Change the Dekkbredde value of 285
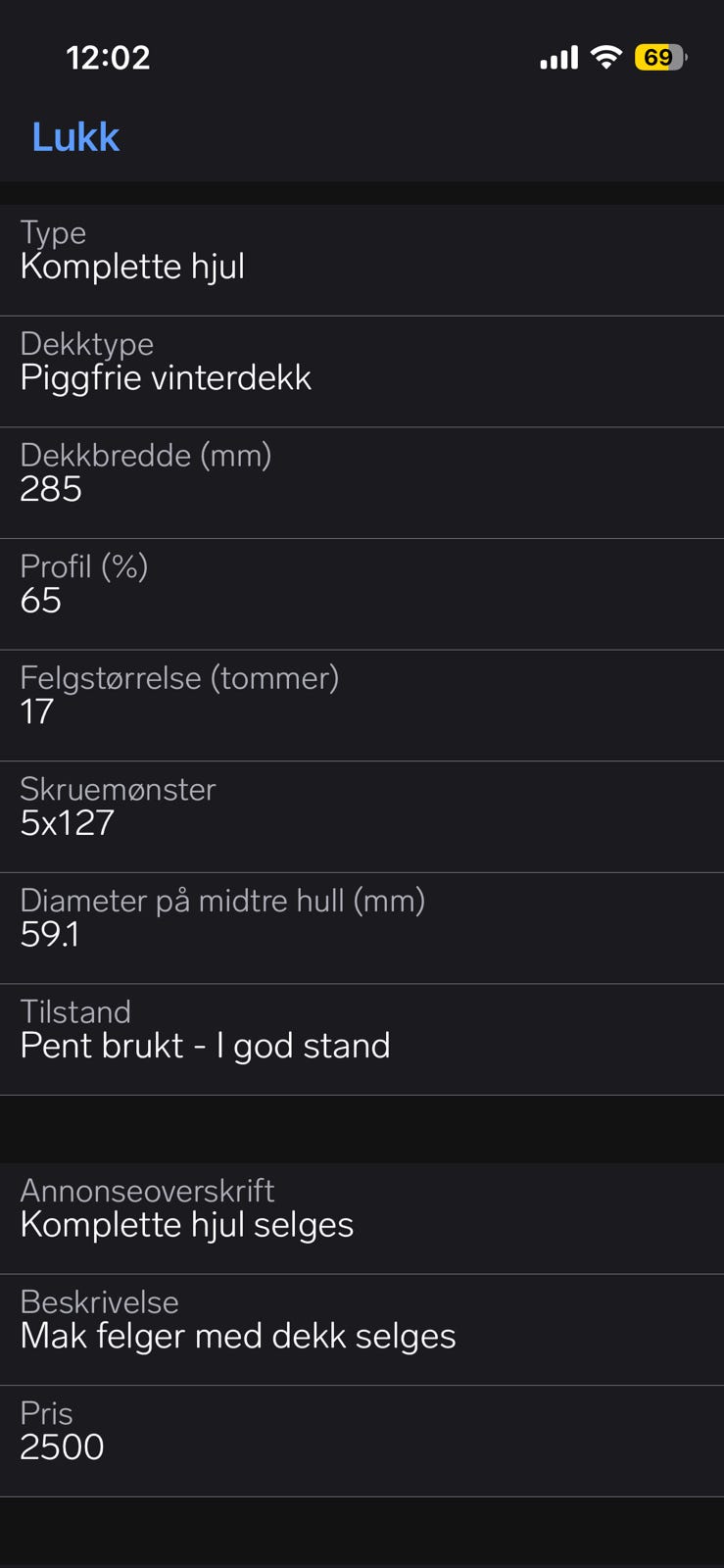This screenshot has width=724, height=1568. coord(362,472)
